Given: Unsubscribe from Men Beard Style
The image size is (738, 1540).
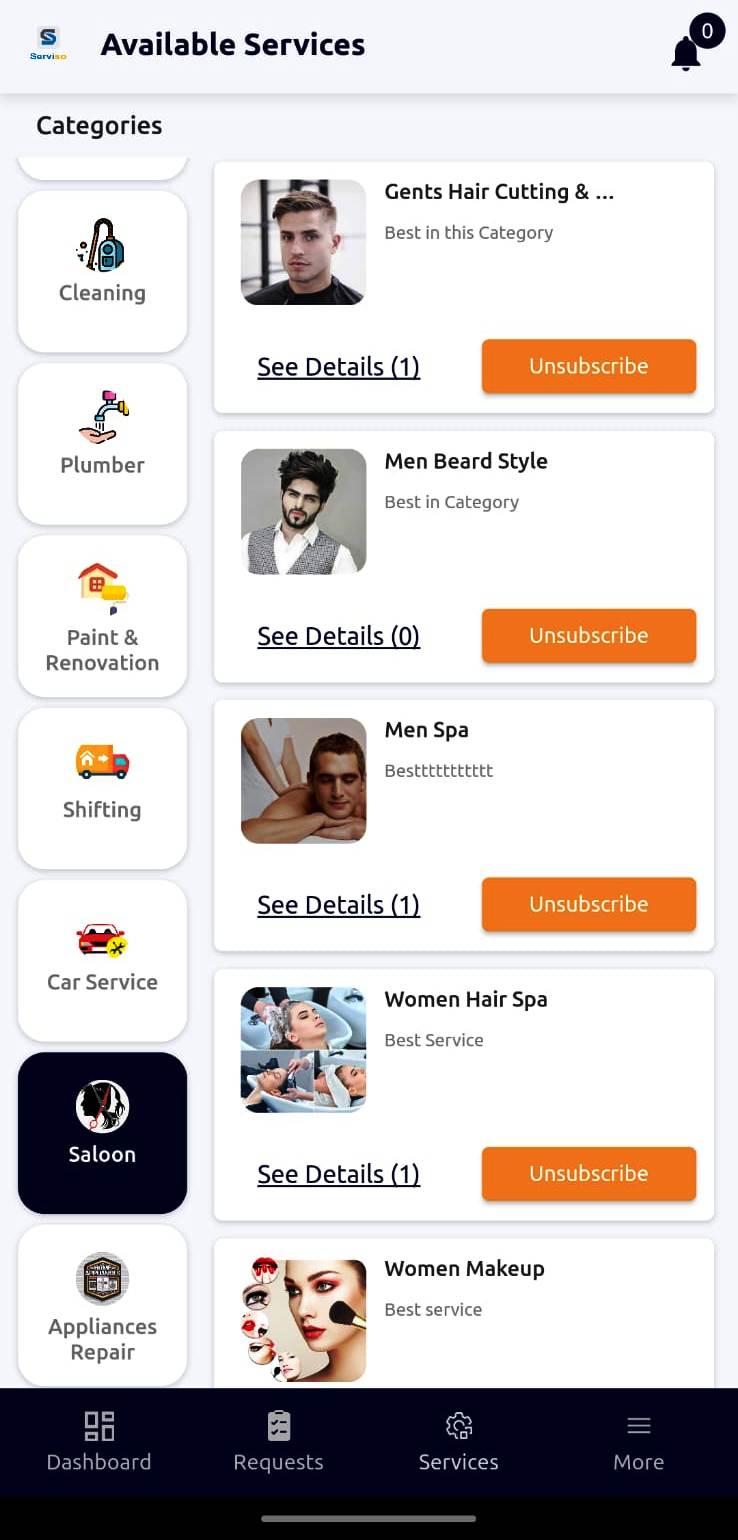Looking at the screenshot, I should point(588,635).
